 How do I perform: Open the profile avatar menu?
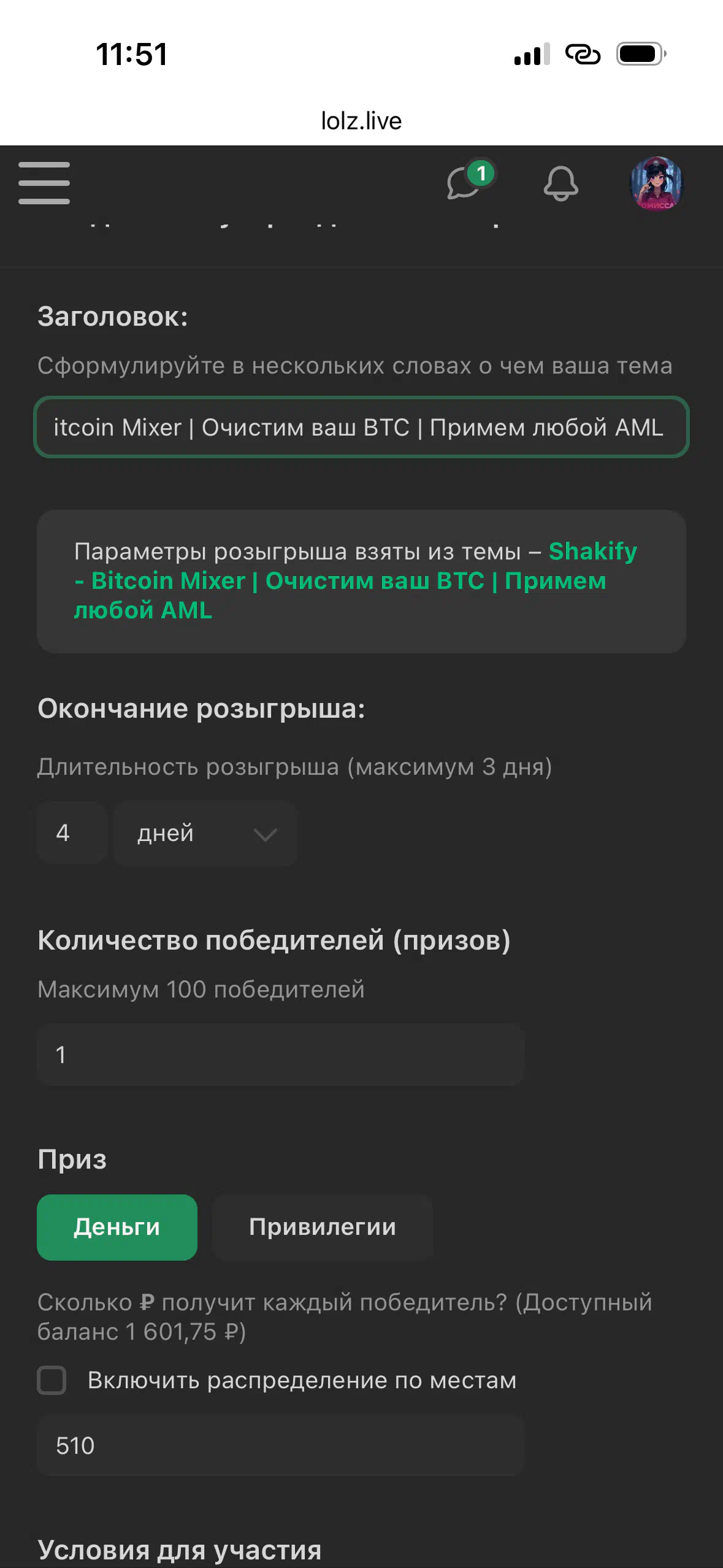(x=656, y=183)
